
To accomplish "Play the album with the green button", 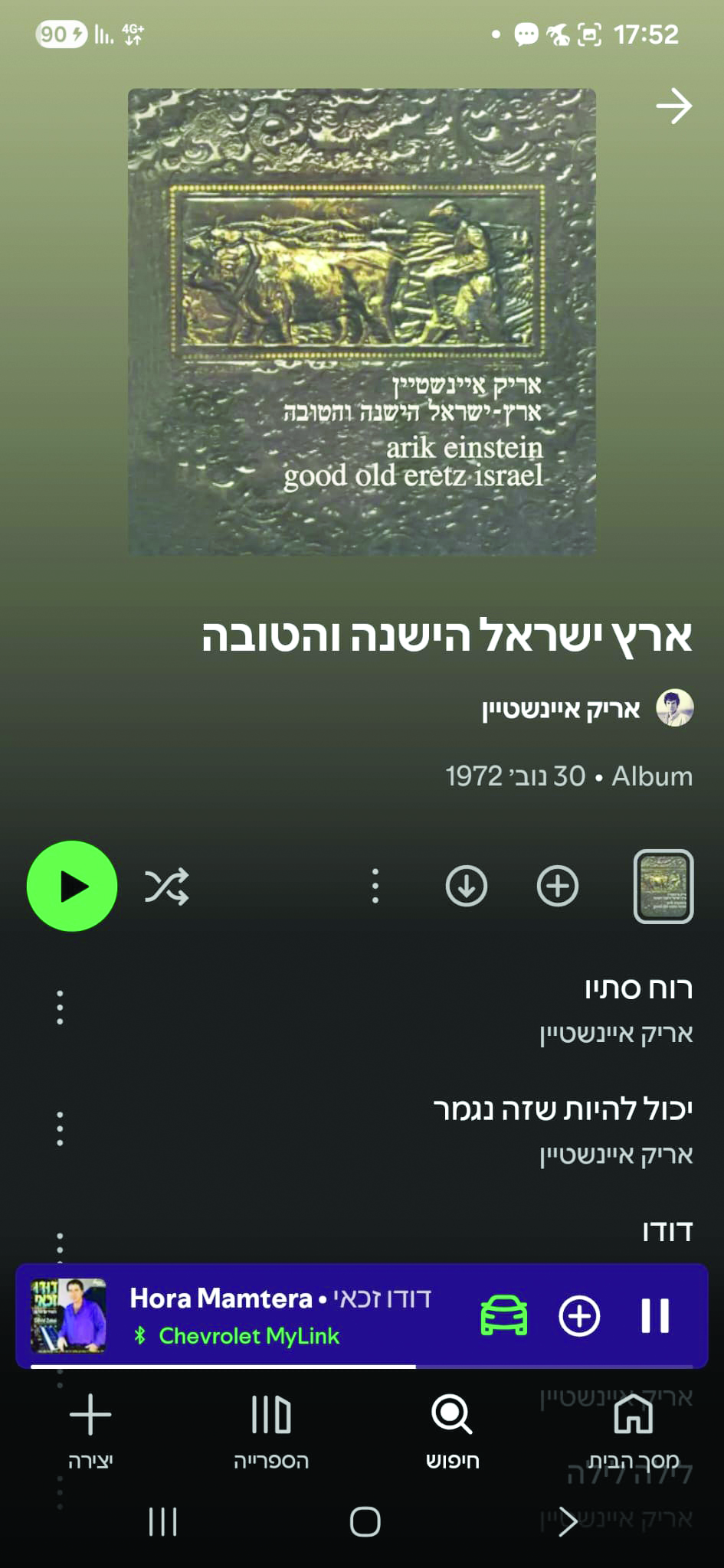I will click(72, 886).
